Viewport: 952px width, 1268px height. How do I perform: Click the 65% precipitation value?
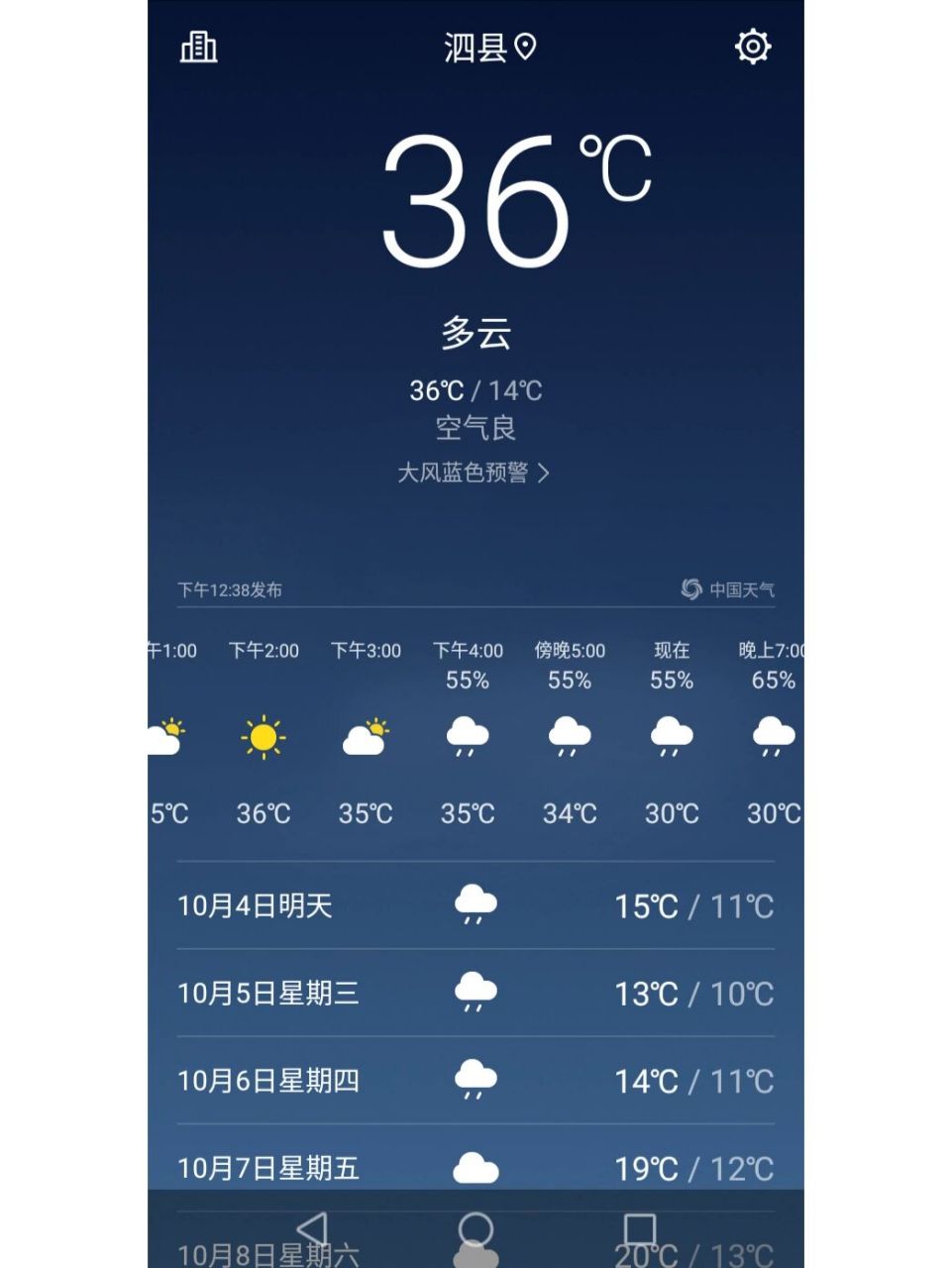[772, 681]
